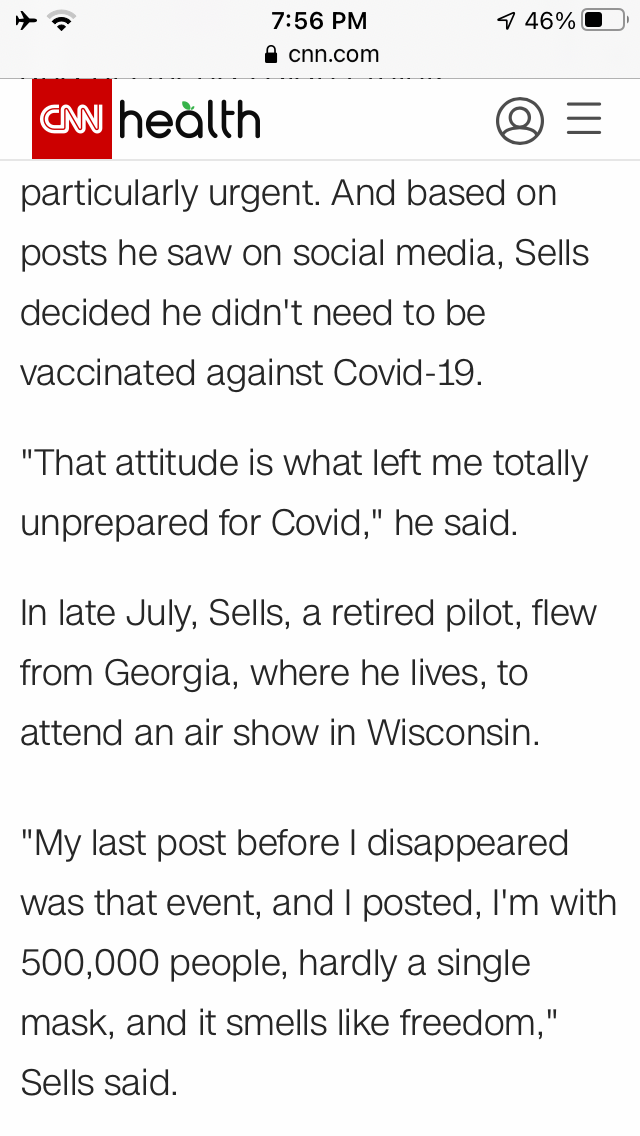The height and width of the screenshot is (1136, 640).
Task: Go to the CNN home page logo
Action: pyautogui.click(x=72, y=120)
